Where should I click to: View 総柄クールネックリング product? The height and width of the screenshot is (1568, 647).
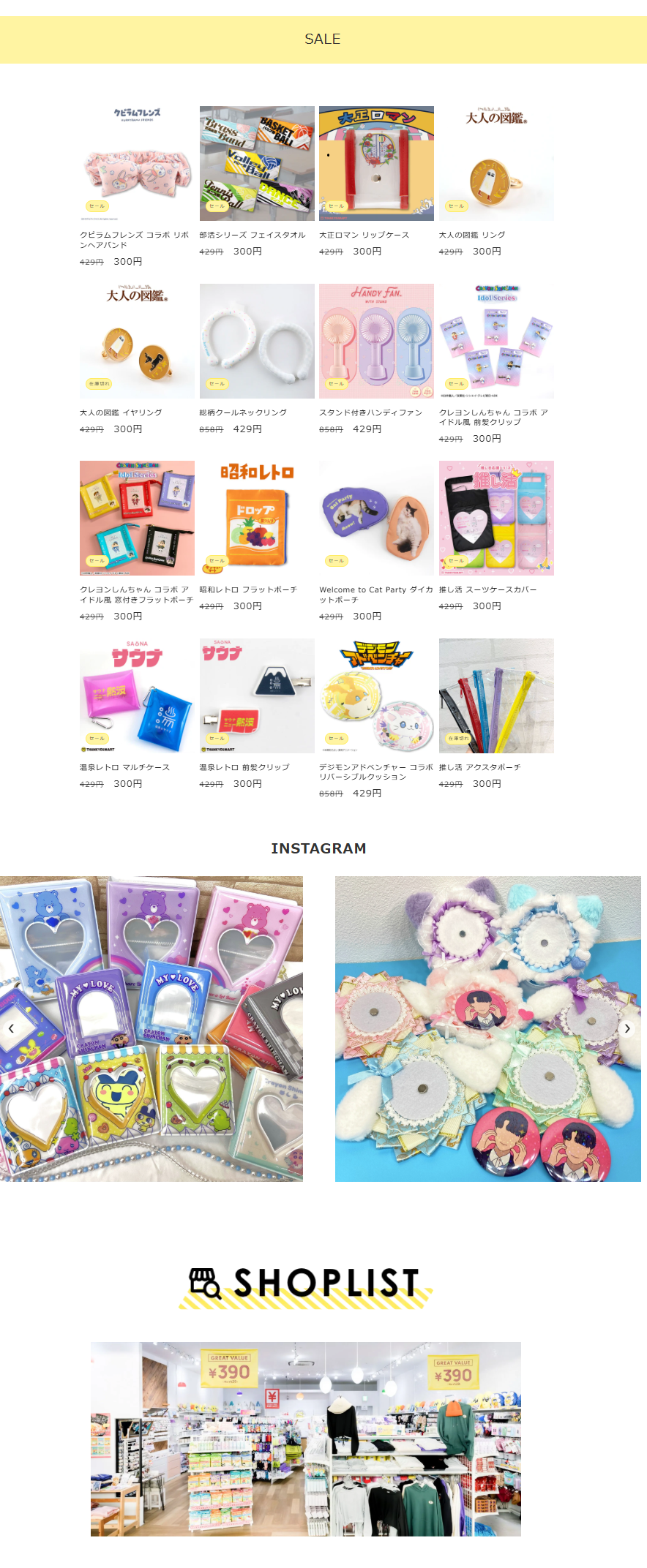point(257,342)
